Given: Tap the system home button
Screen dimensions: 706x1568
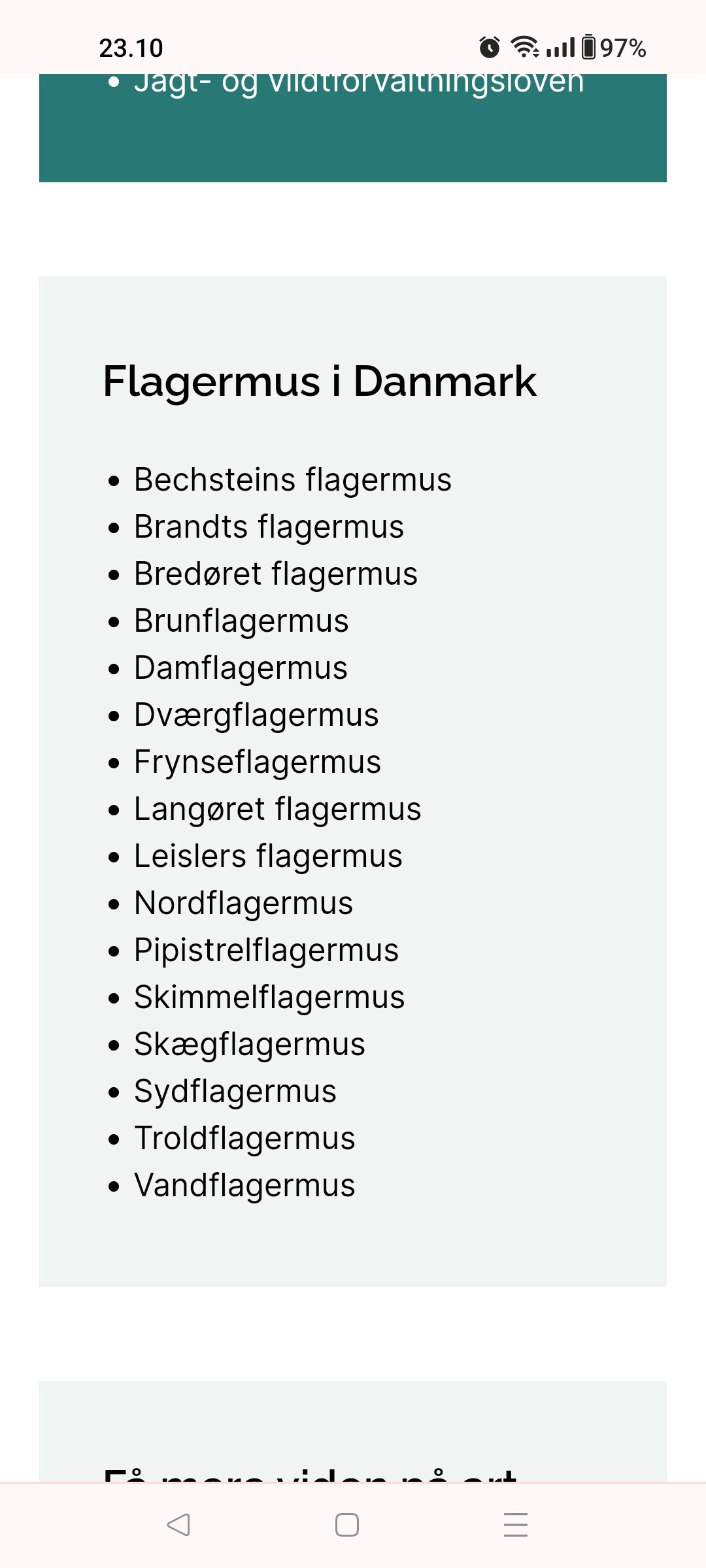Looking at the screenshot, I should pos(347,1525).
